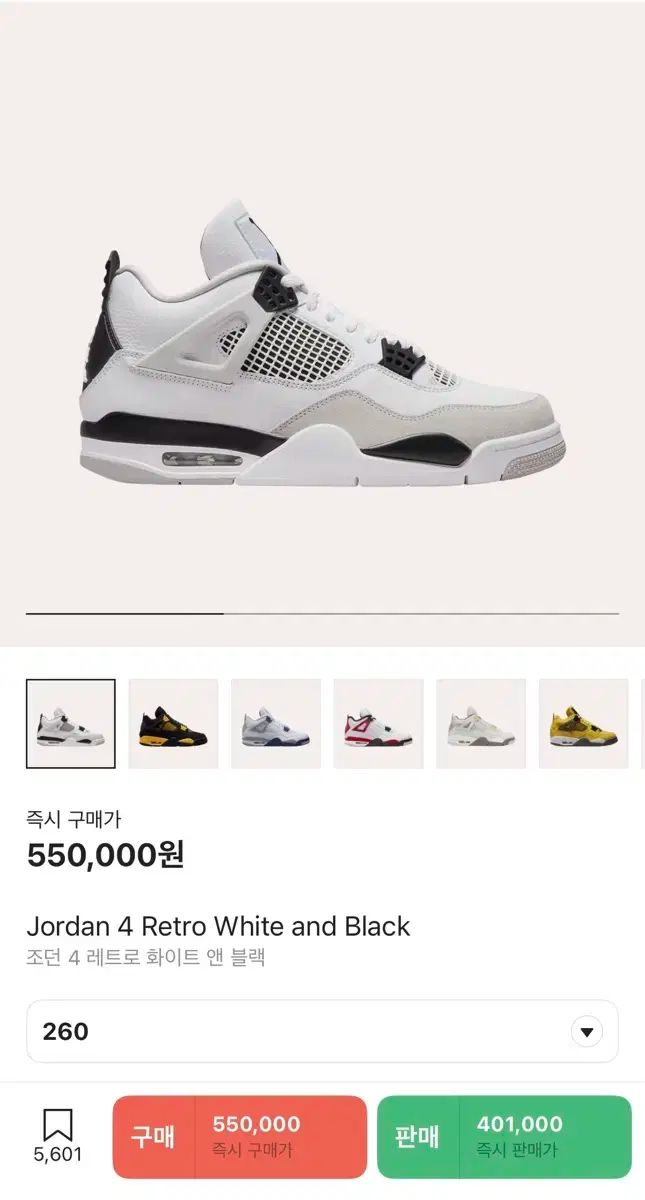Choose the white and red Jordan 4 thumbnail
645x1200 pixels.
click(378, 723)
